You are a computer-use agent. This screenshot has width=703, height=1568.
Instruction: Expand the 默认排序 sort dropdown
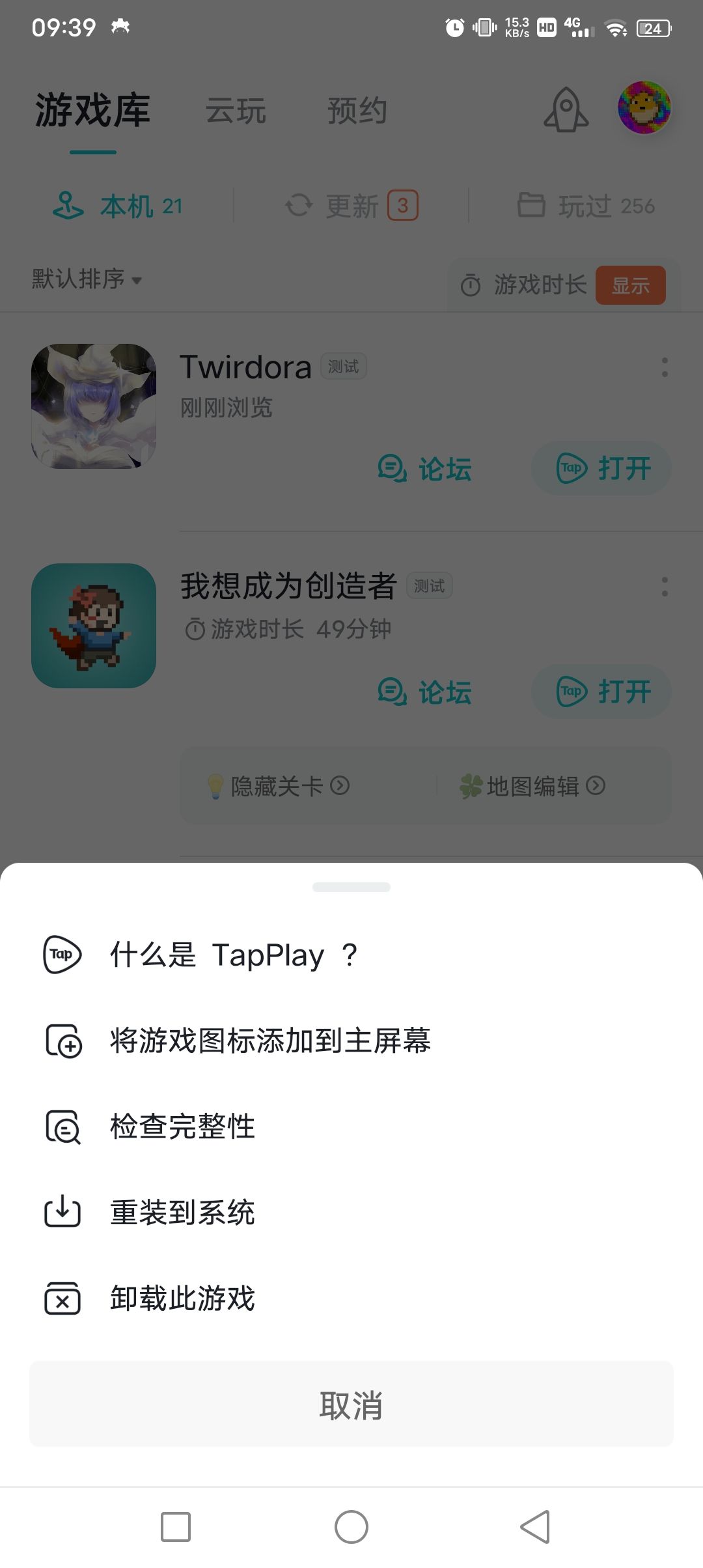click(85, 279)
